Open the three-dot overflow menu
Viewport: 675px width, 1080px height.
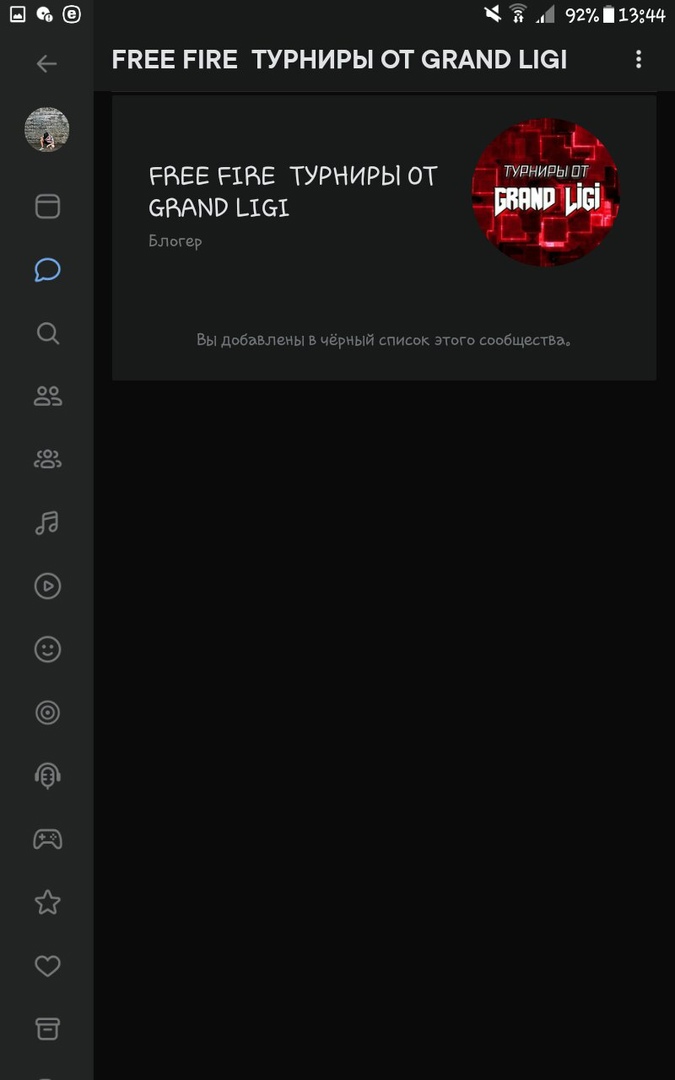(x=639, y=60)
